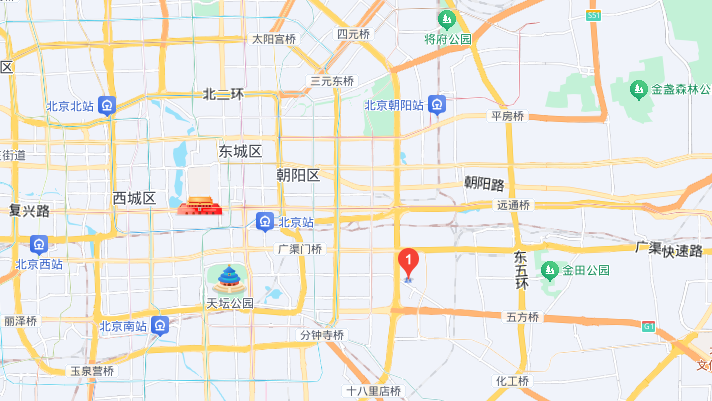Screen dimensions: 712x401
Task: Open the 金田公园 park point
Action: click(x=548, y=270)
